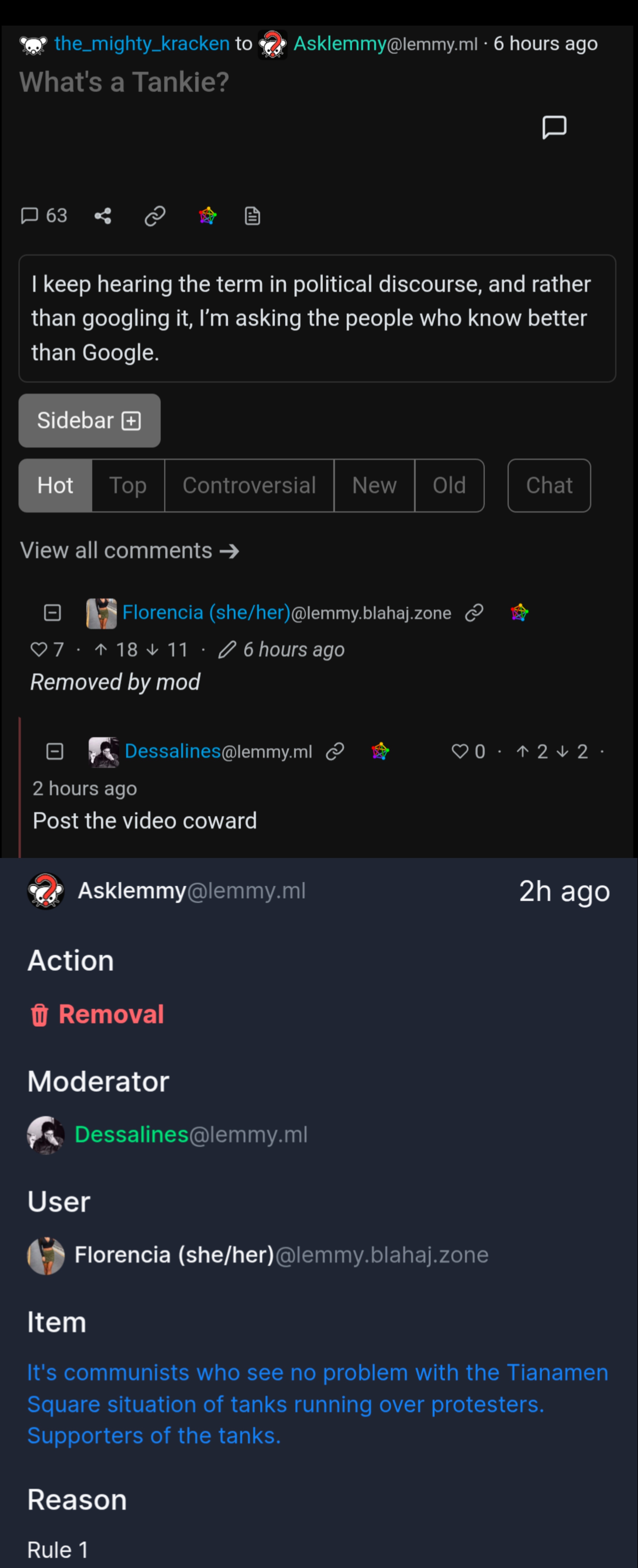The width and height of the screenshot is (638, 1568).
Task: View the post source document icon
Action: (x=252, y=215)
